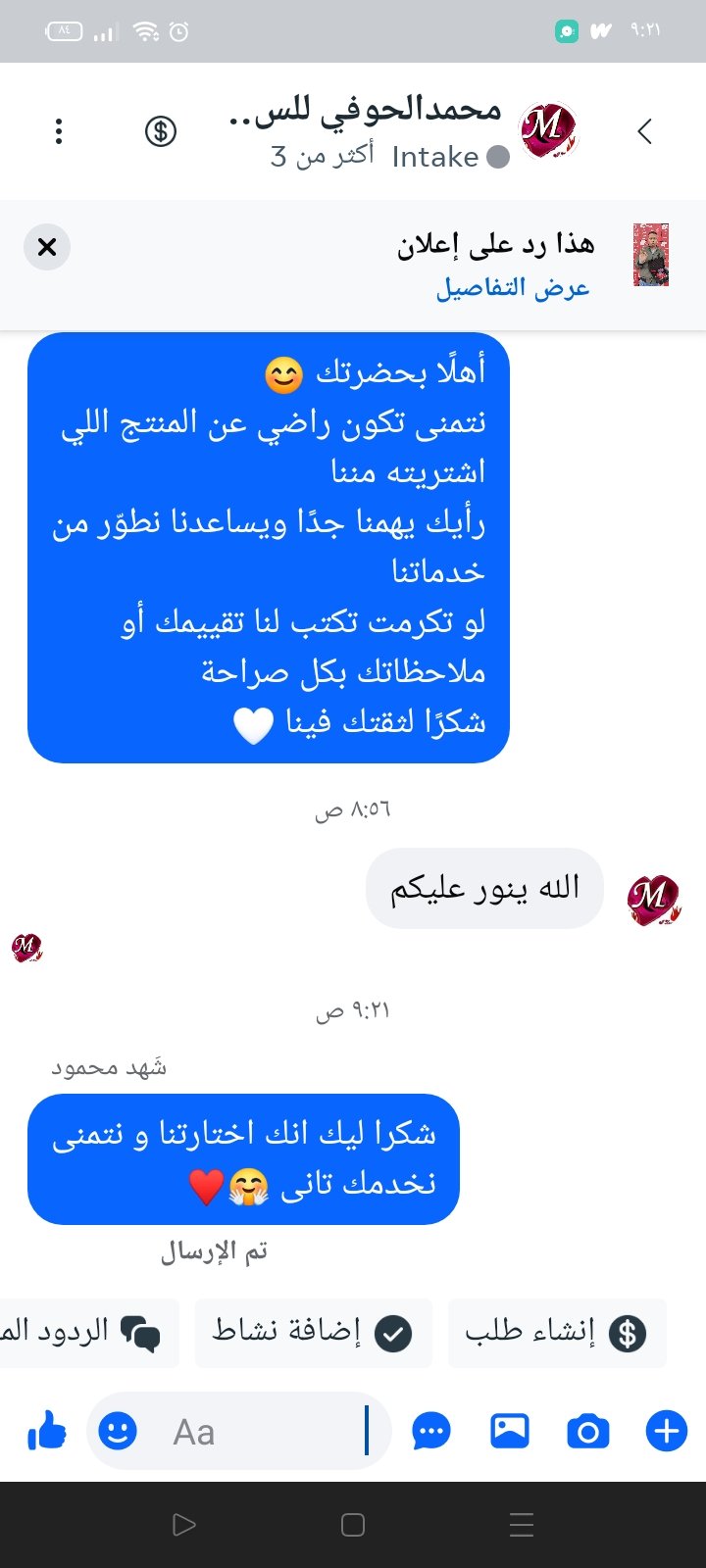Open the camera
Screen dimensions: 706x1568
point(588,1433)
